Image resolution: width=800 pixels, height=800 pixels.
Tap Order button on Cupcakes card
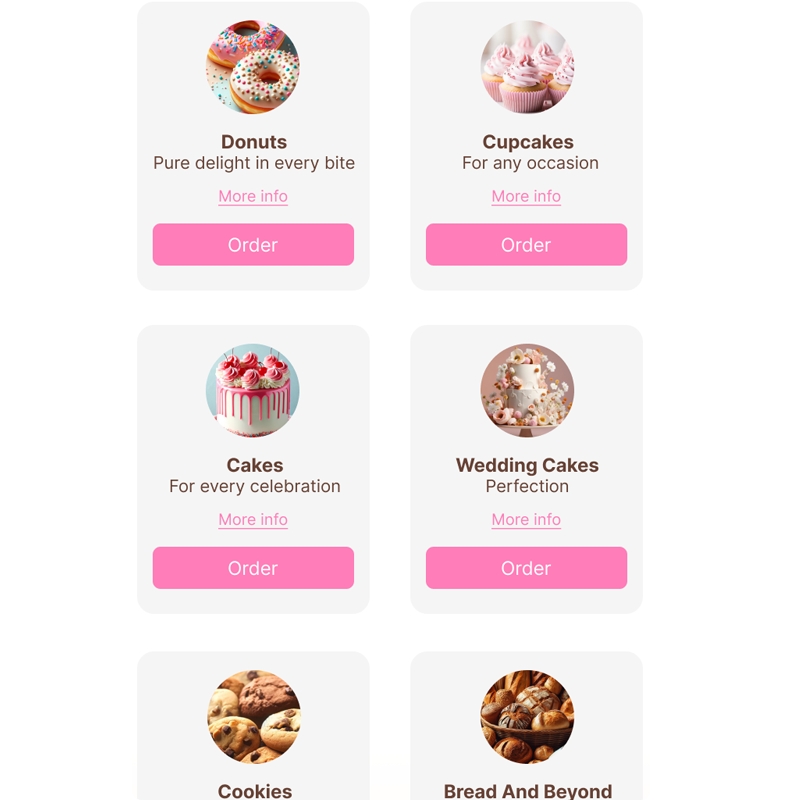[526, 245]
